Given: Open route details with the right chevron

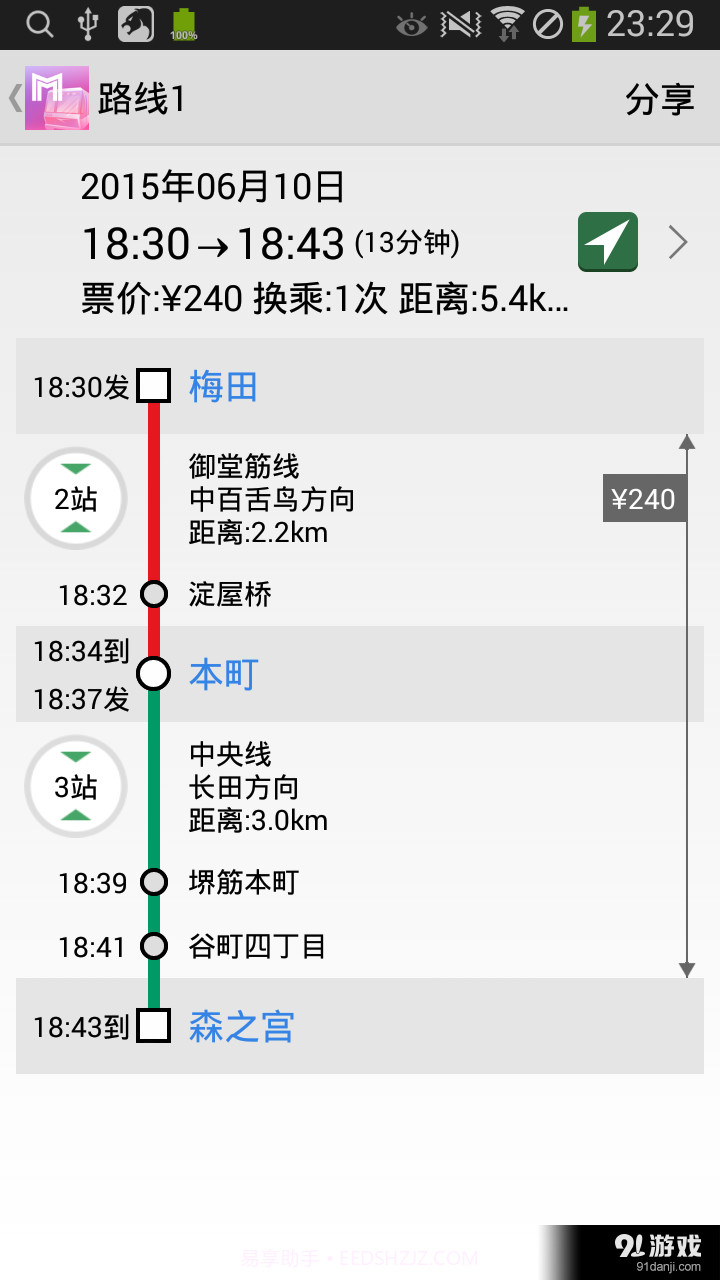Looking at the screenshot, I should [678, 242].
